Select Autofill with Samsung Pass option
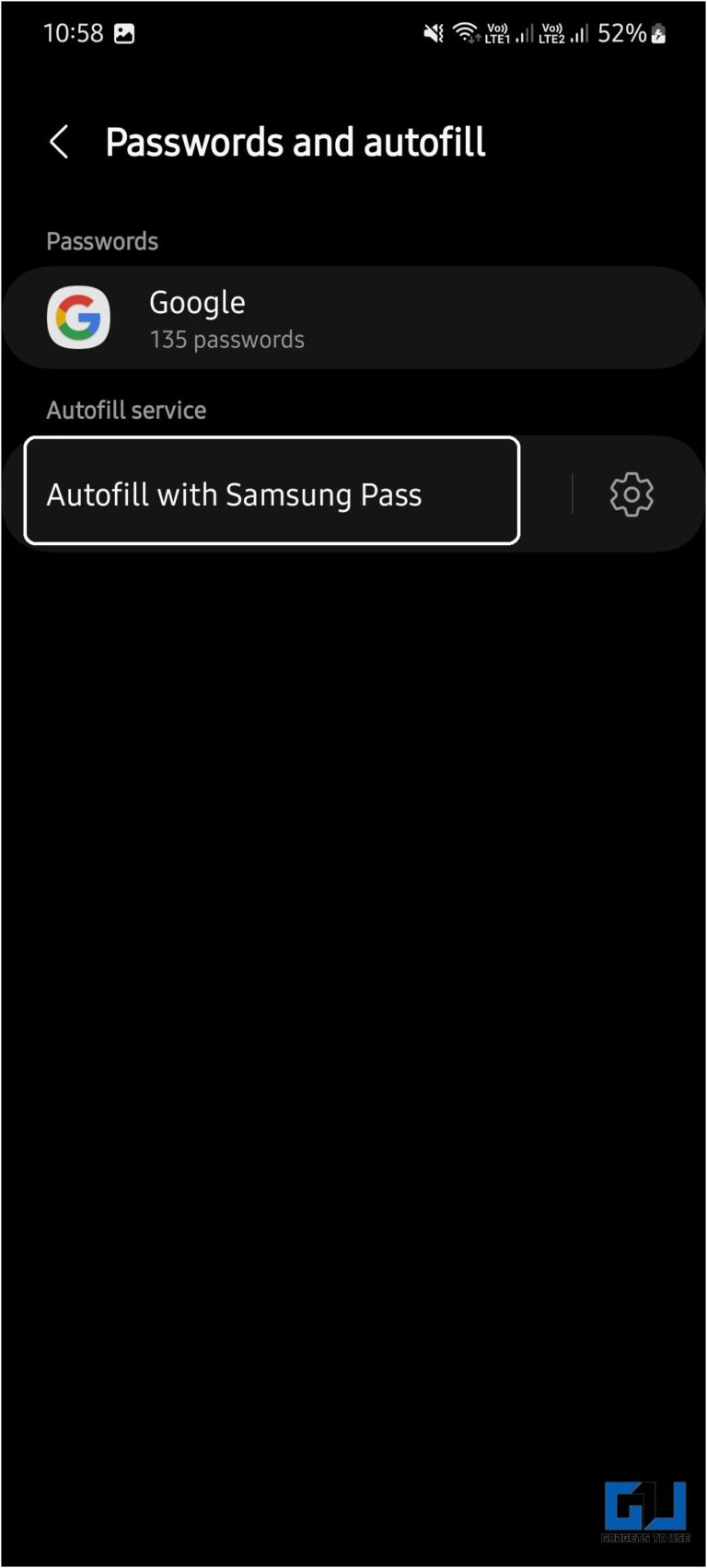The height and width of the screenshot is (1568, 707). pyautogui.click(x=234, y=494)
